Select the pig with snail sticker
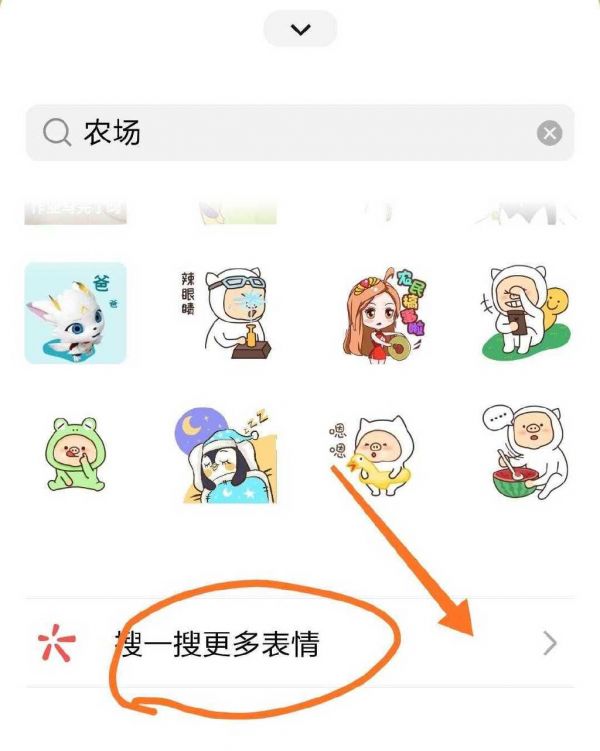The height and width of the screenshot is (751, 600). coord(525,313)
